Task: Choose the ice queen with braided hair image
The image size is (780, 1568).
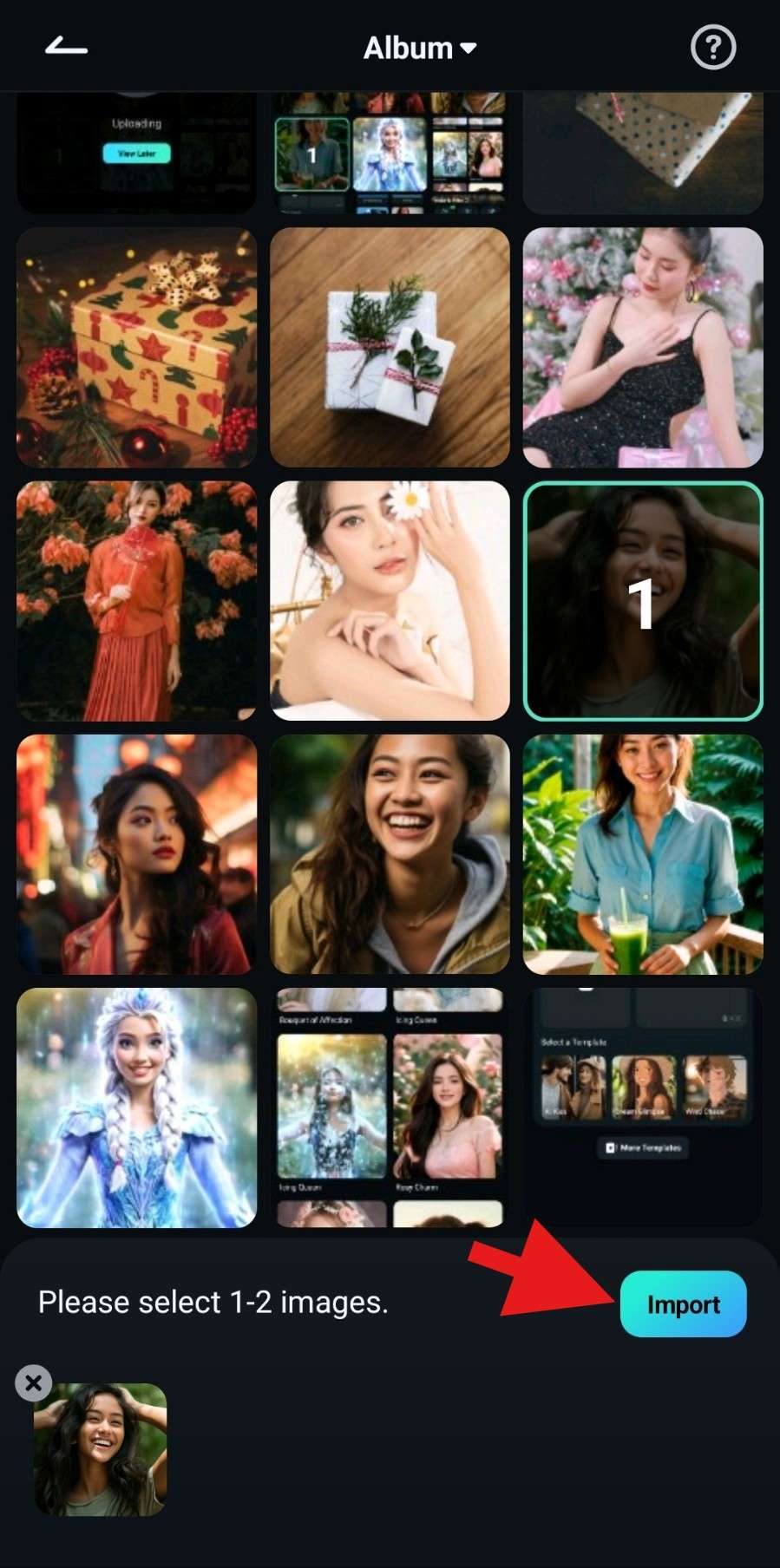Action: click(x=136, y=1107)
